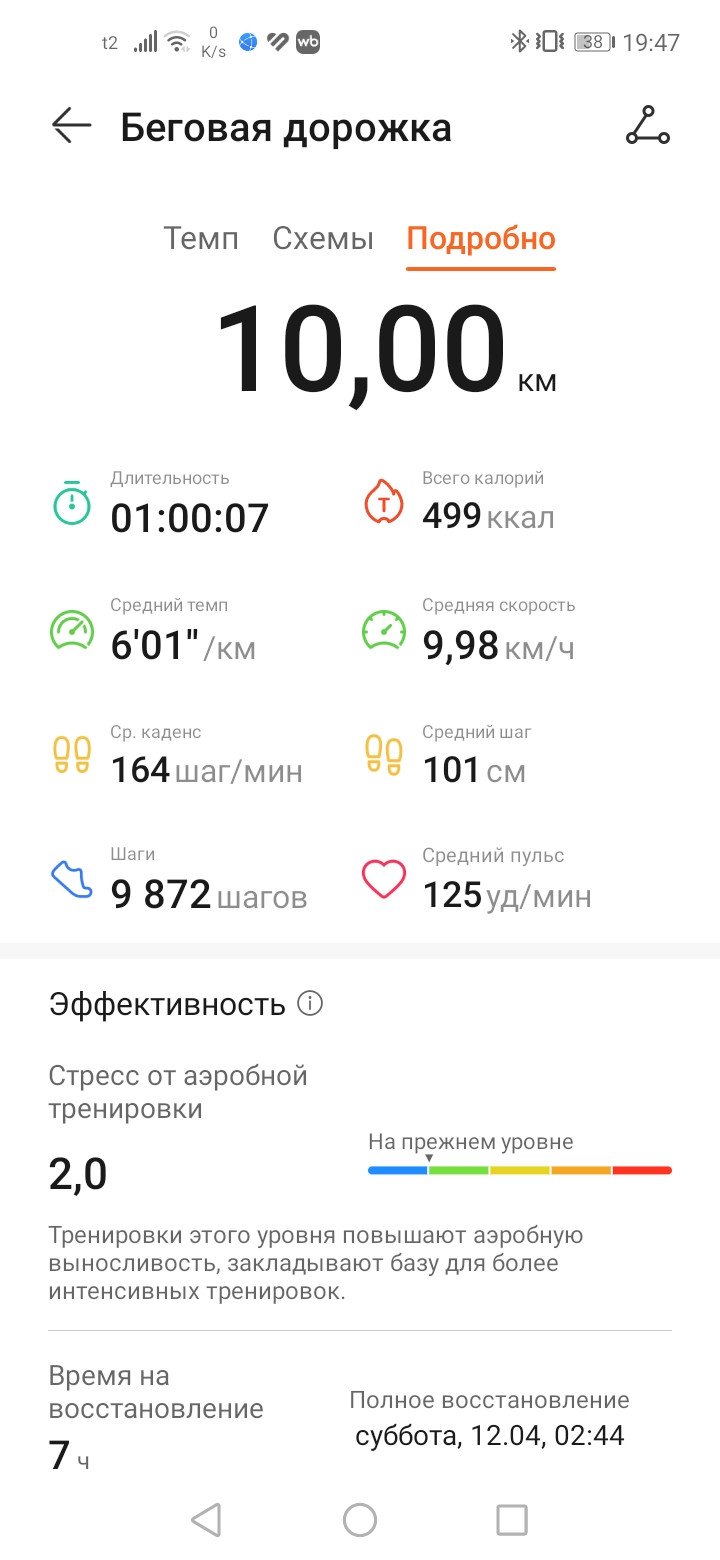Switch to the Схемы tab
The height and width of the screenshot is (1560, 720).
click(323, 239)
